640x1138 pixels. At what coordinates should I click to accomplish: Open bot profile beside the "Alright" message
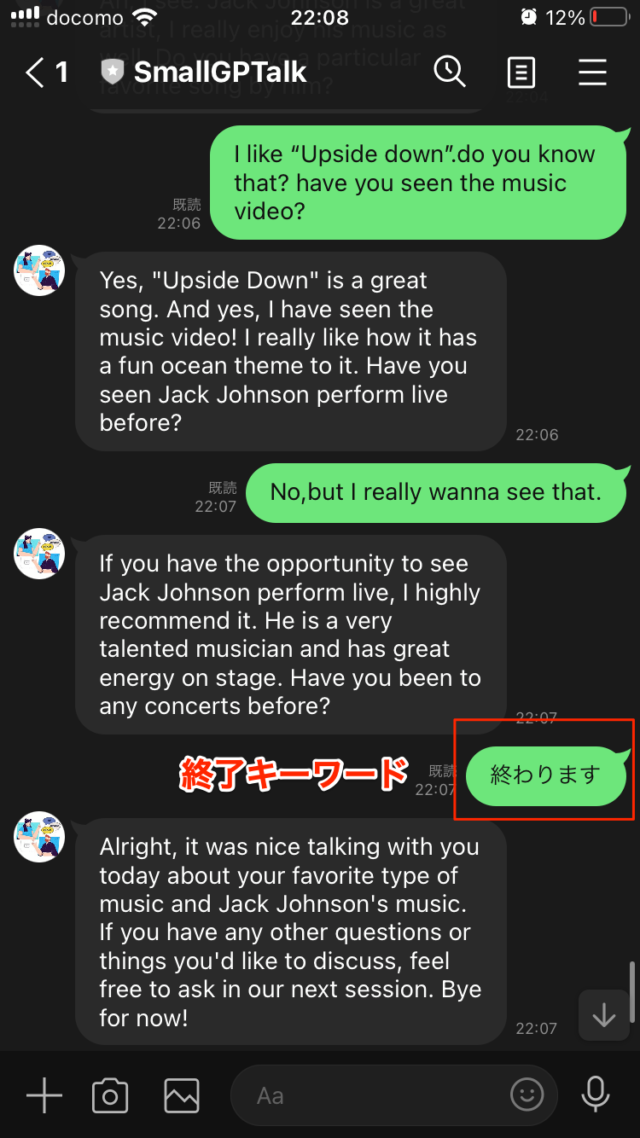click(39, 836)
